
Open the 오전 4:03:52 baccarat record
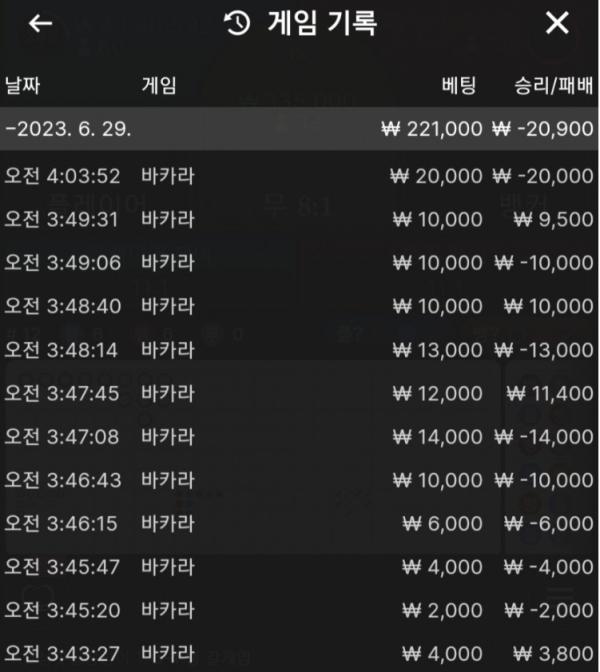(300, 176)
